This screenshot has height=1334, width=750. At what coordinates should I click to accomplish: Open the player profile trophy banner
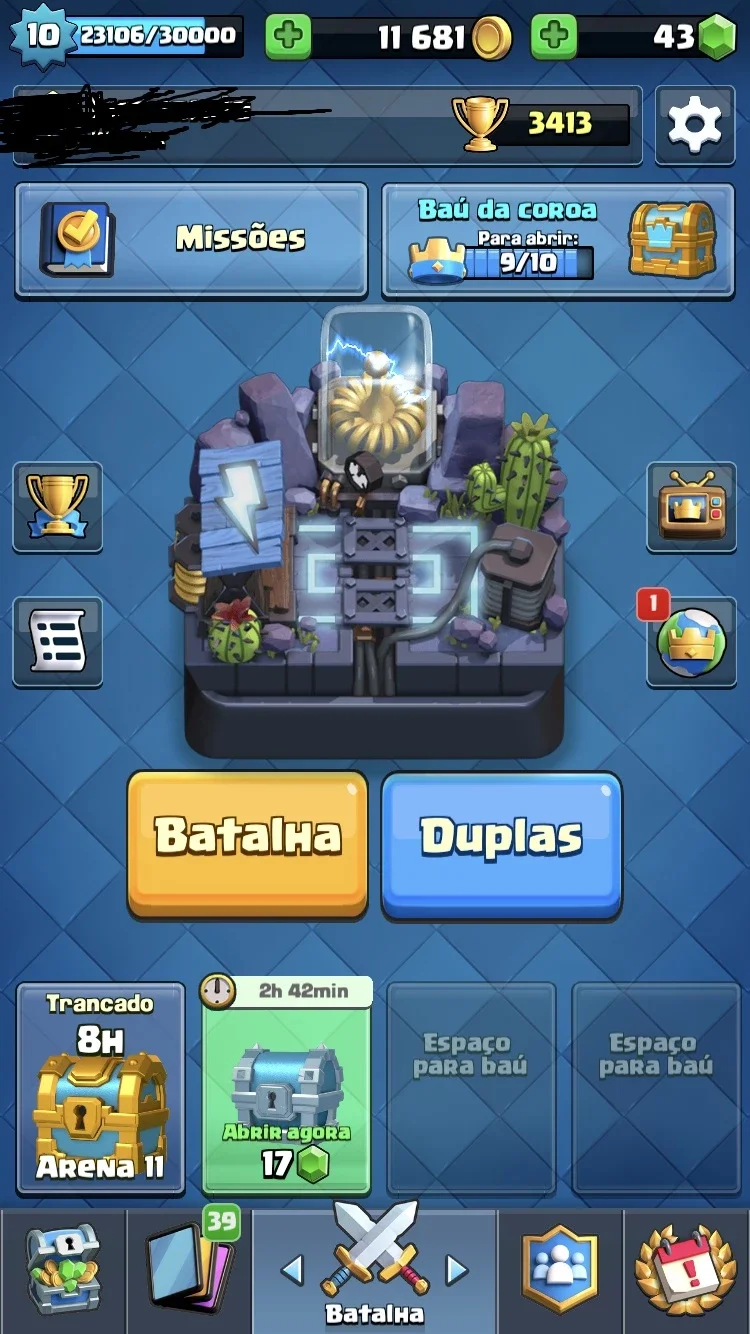[x=327, y=125]
